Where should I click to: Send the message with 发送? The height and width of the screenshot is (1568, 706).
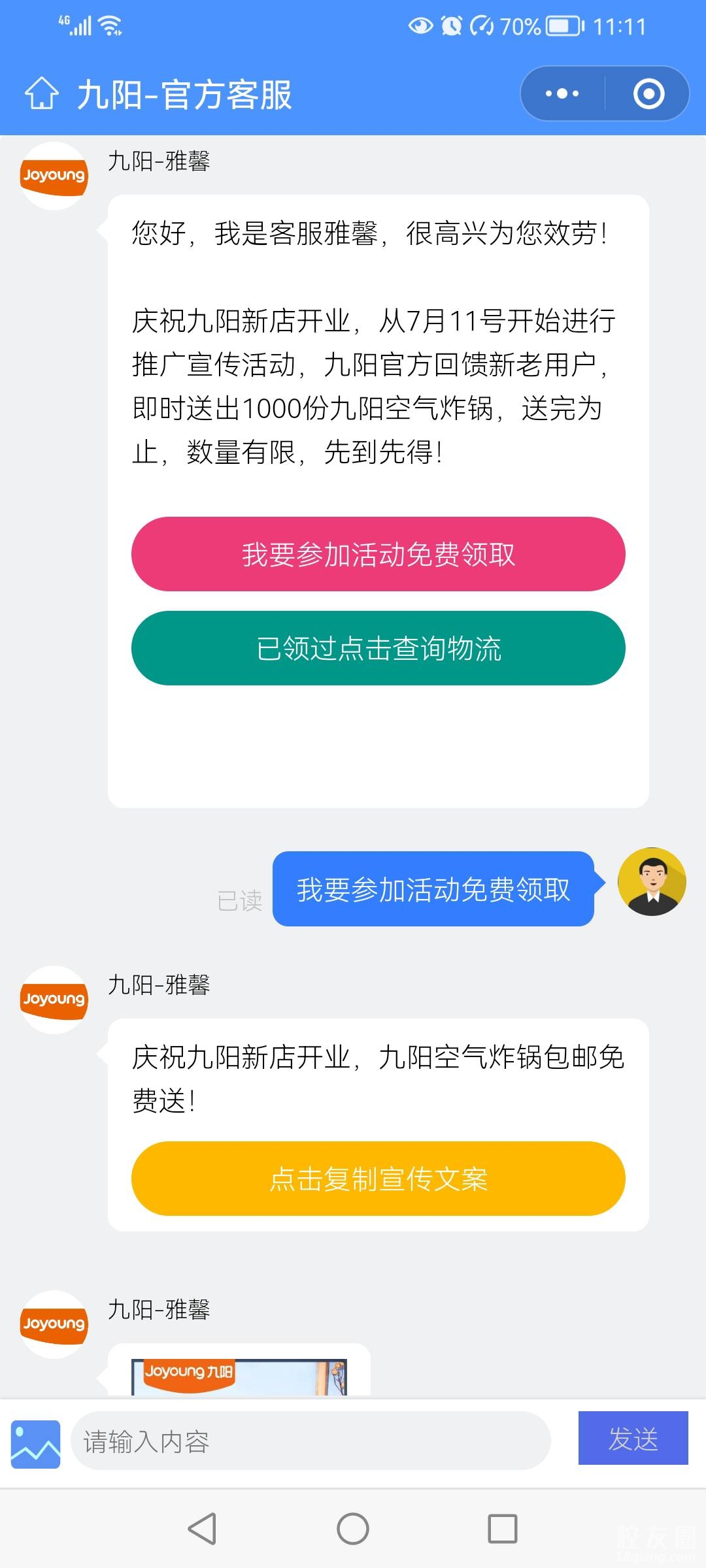tap(633, 1438)
